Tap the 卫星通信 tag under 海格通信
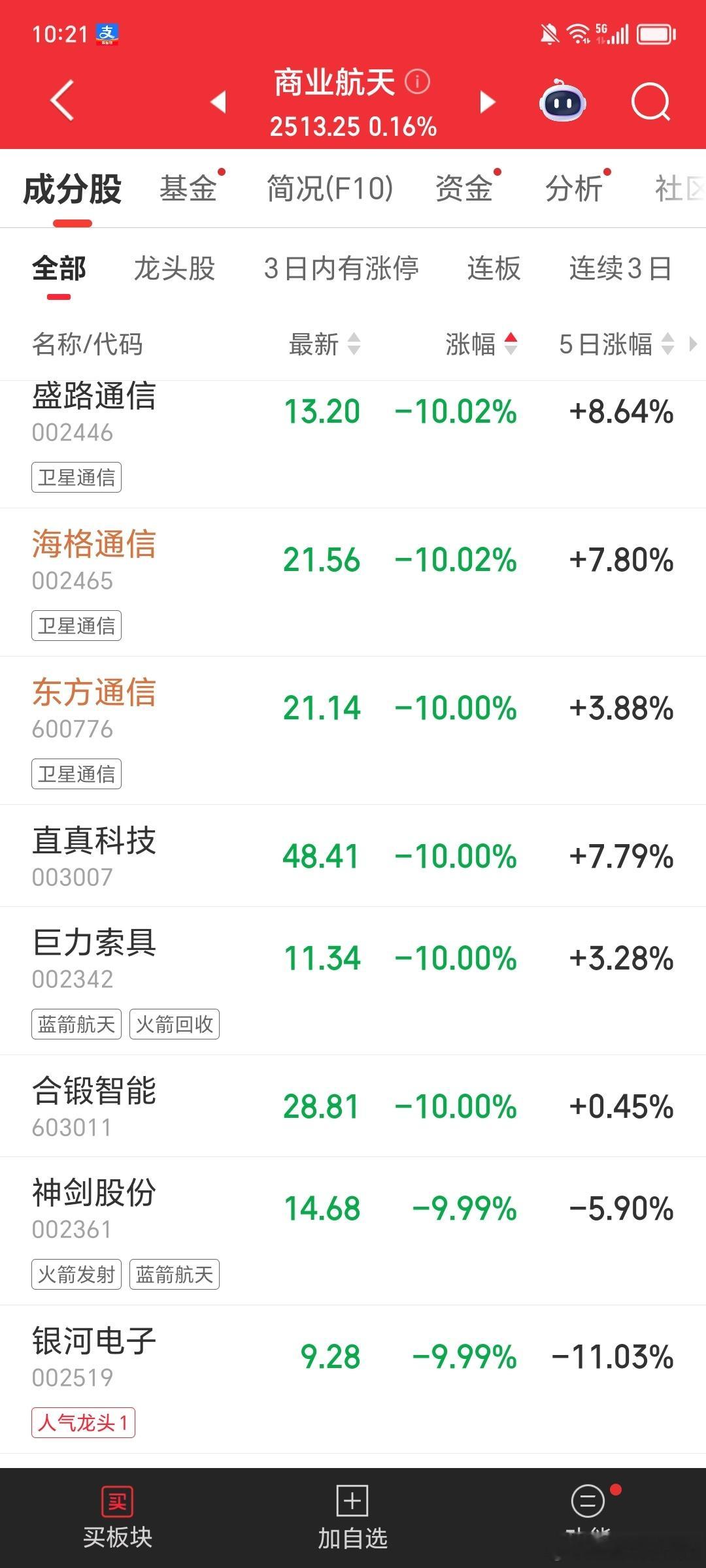This screenshot has width=706, height=1568. [x=76, y=626]
